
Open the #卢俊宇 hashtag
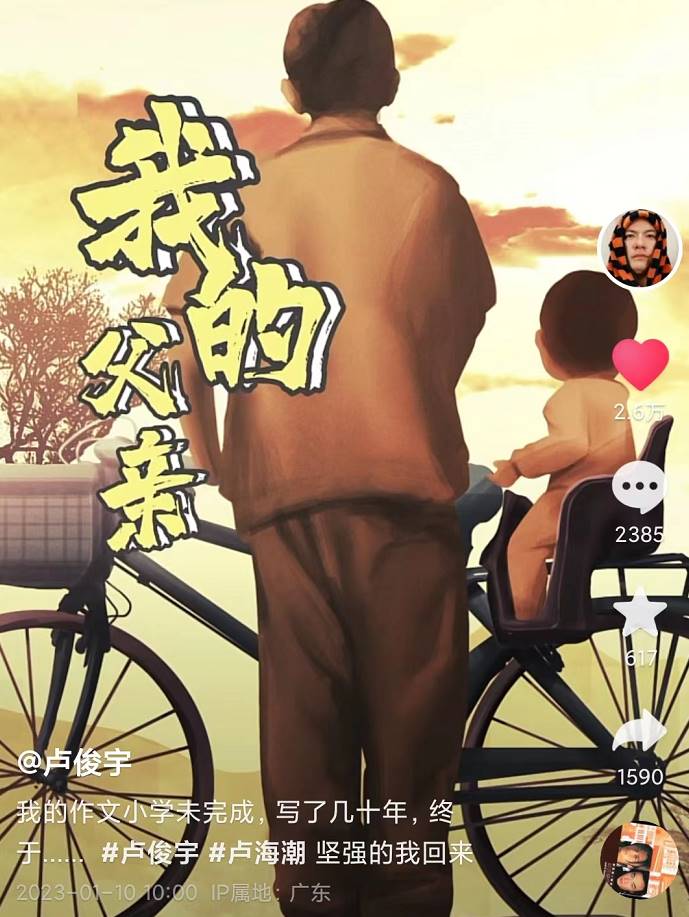(150, 854)
